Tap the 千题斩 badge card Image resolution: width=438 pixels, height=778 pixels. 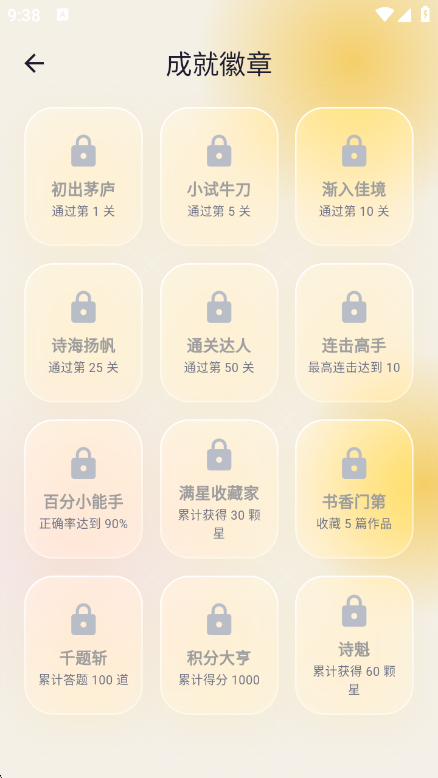coord(83,645)
